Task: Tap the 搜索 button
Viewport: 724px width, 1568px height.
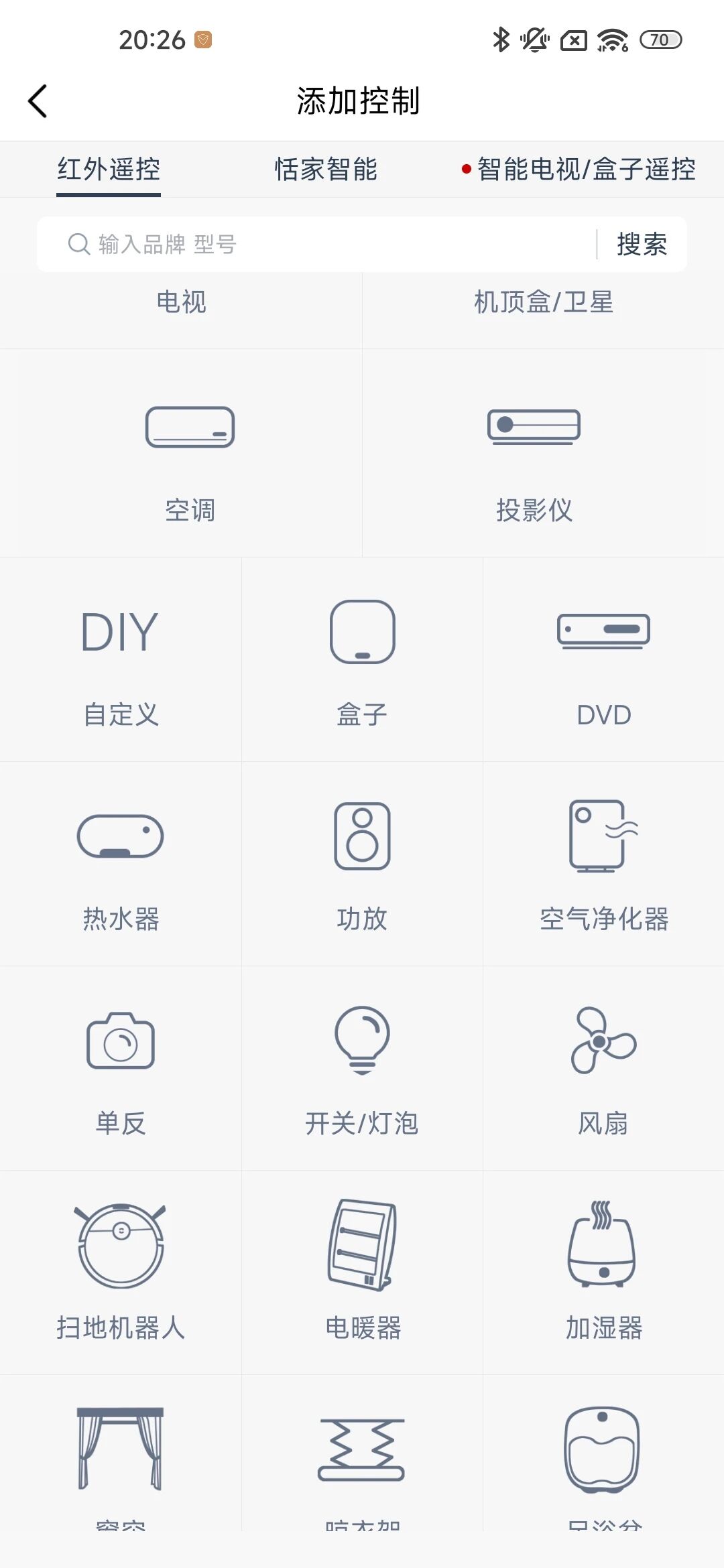Action: (642, 245)
